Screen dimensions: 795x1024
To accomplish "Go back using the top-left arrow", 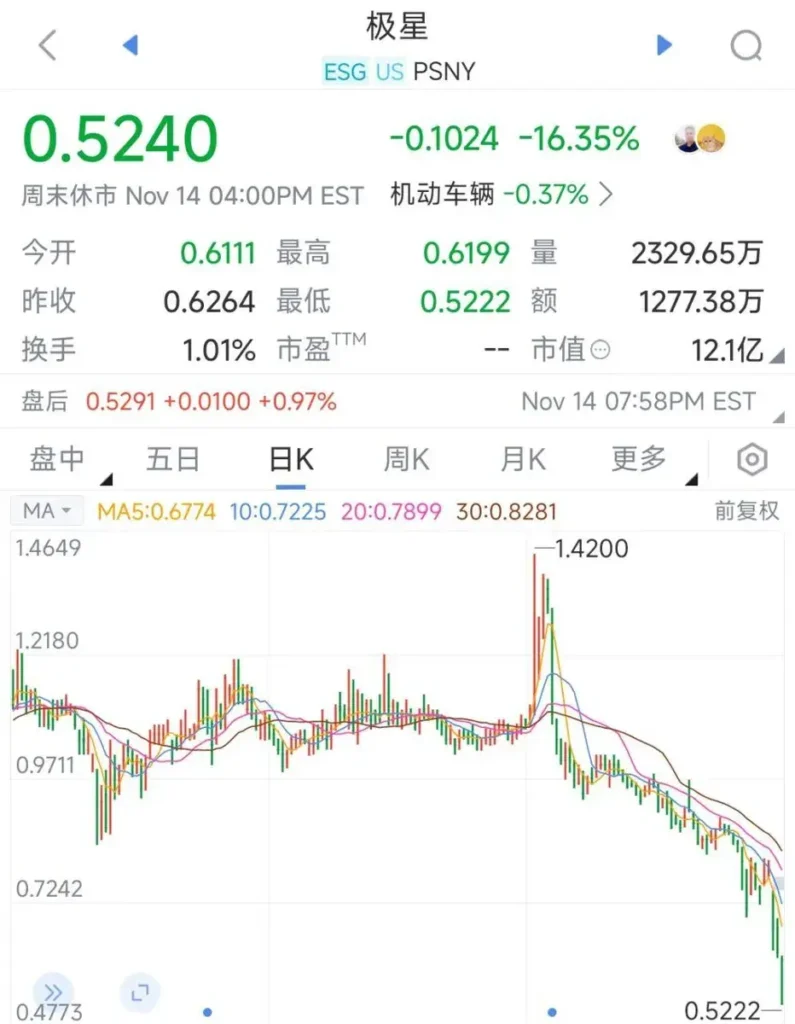I will point(47,45).
